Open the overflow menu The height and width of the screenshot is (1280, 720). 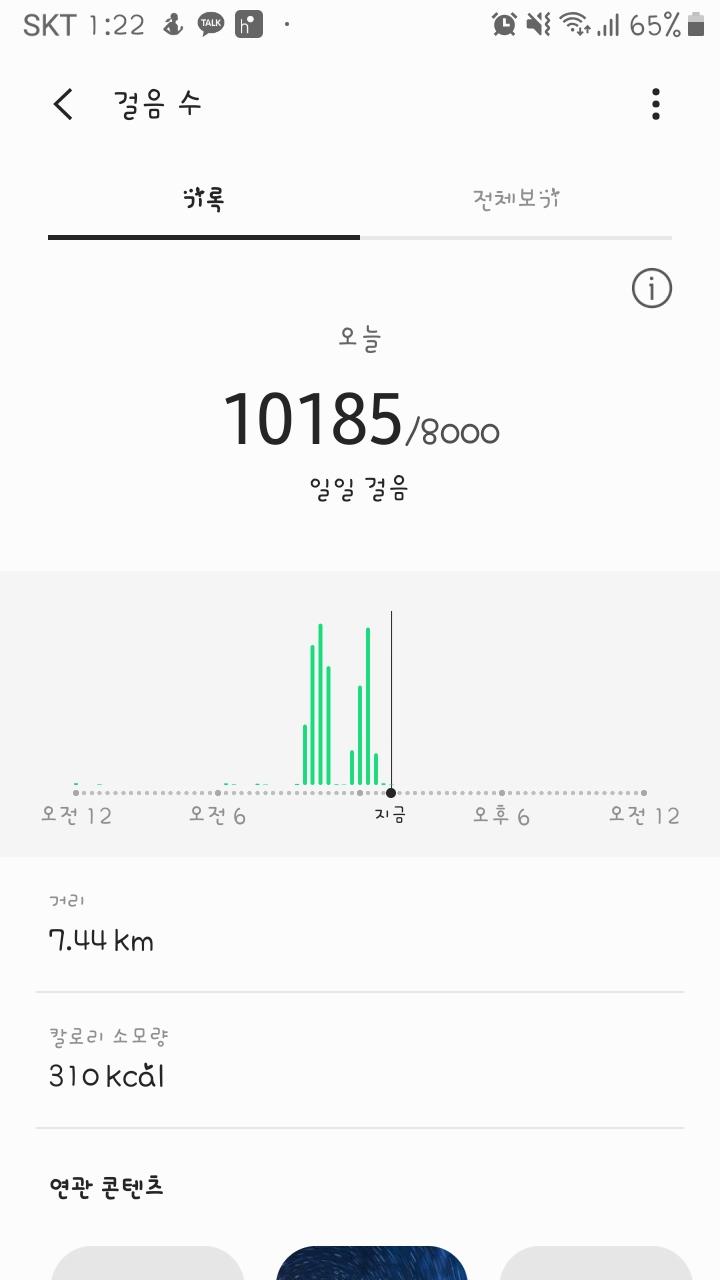point(655,104)
